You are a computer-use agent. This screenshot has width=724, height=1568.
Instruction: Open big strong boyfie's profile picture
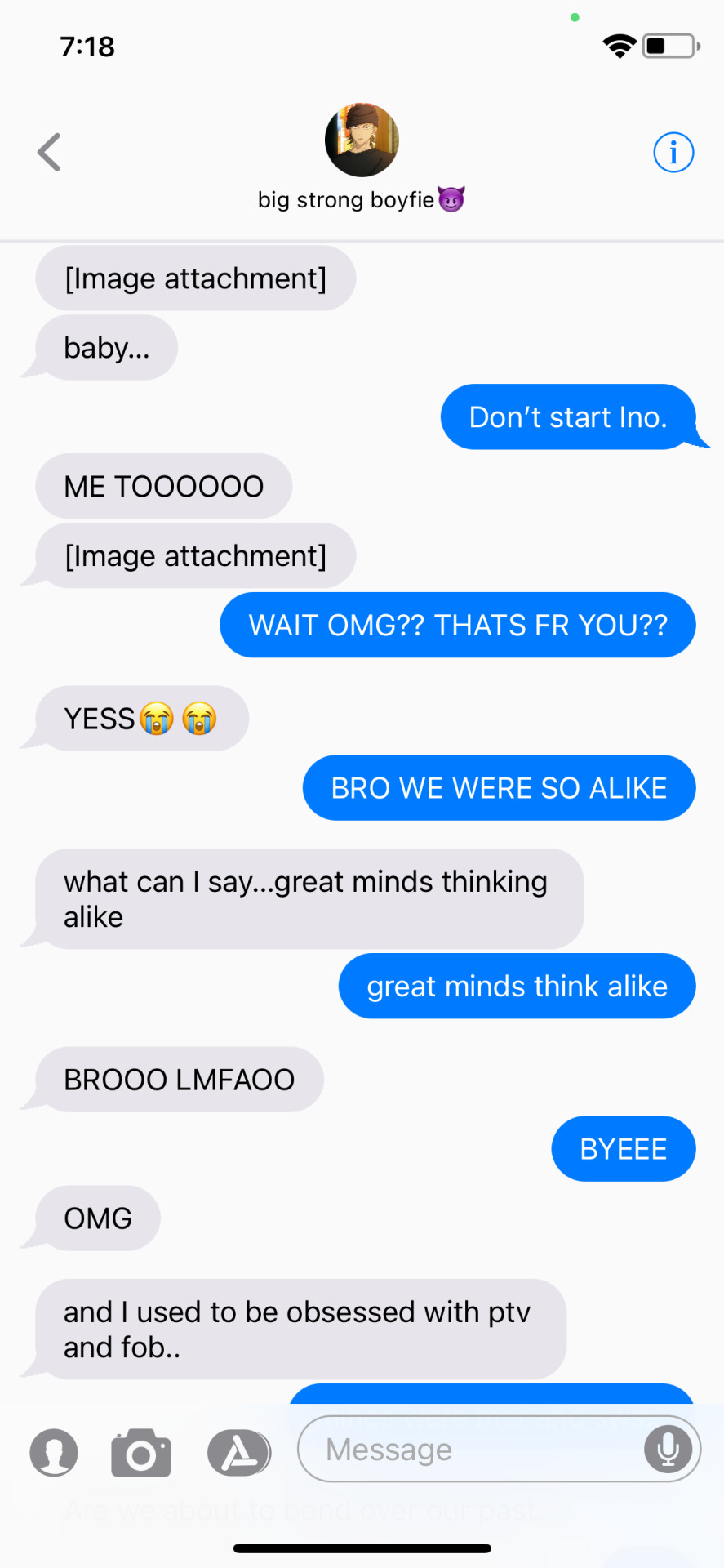[362, 140]
